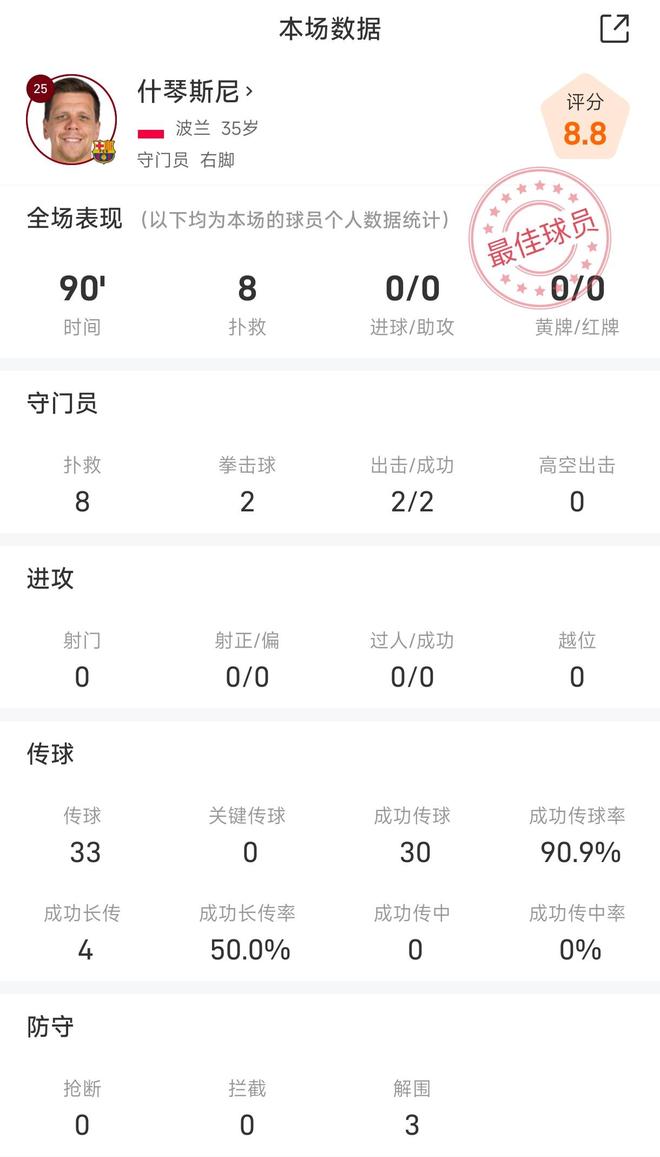
Task: Tap the player avatar photo
Action: click(x=72, y=121)
